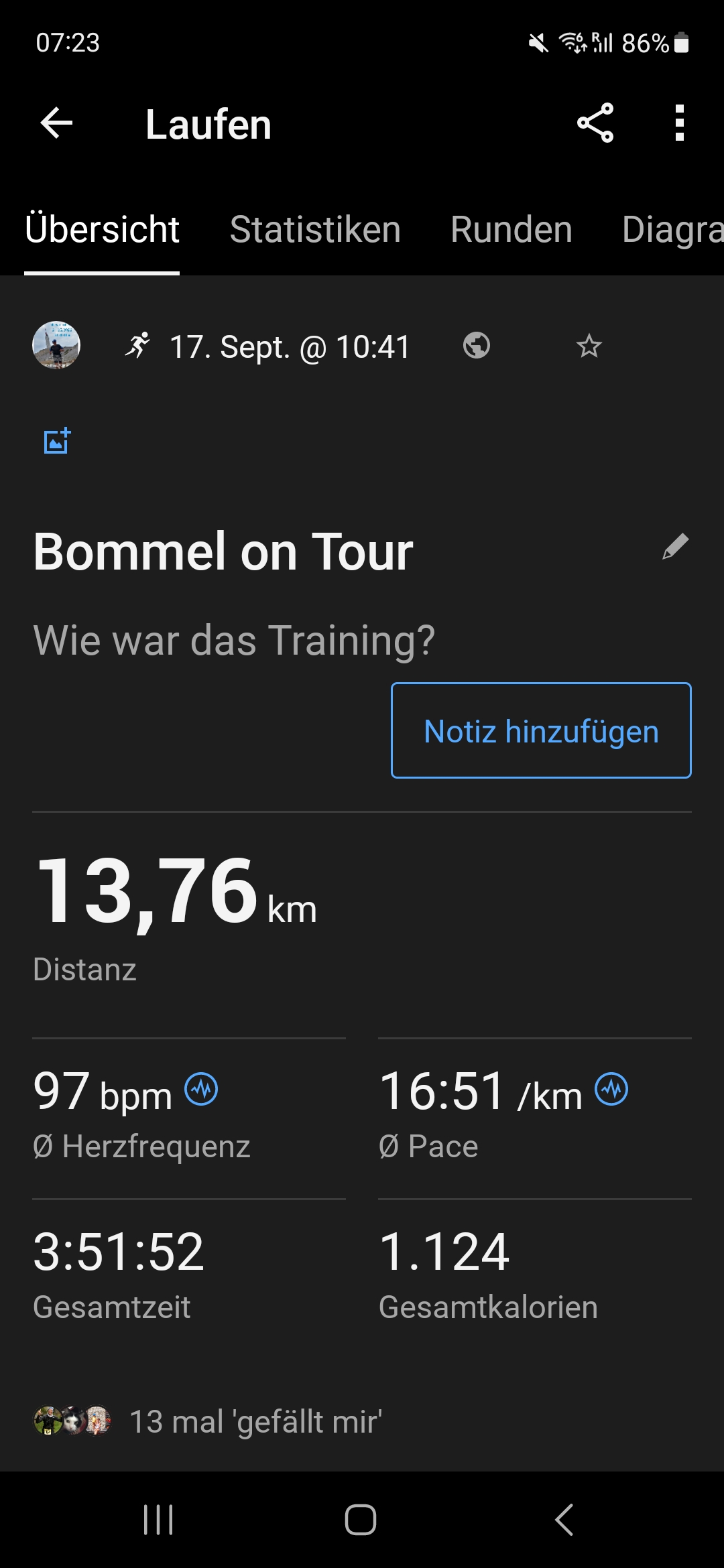The image size is (724, 1568).
Task: Select the Übersicht tab
Action: [x=102, y=230]
